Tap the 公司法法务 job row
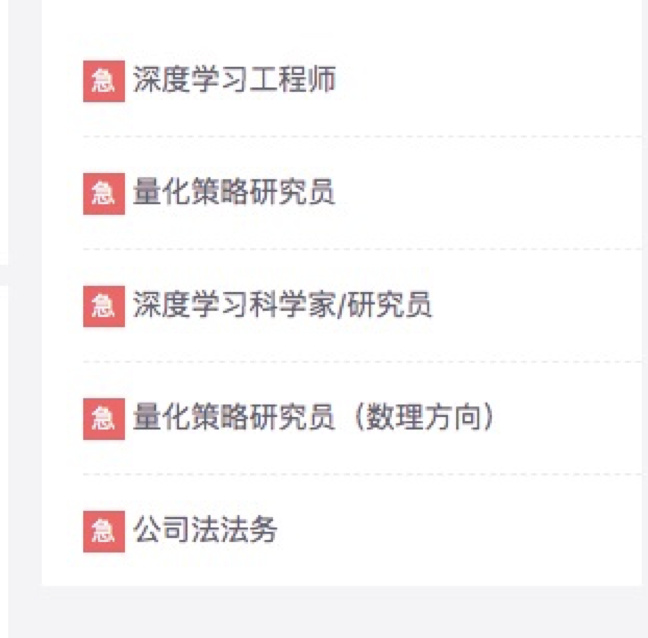Screen dimensions: 648x638 pos(205,530)
